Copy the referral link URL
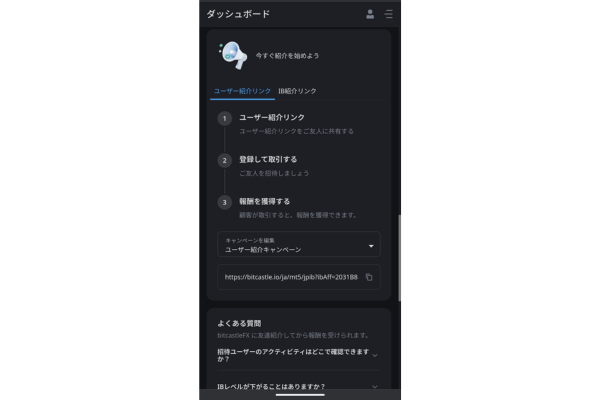The width and height of the screenshot is (600, 400). [369, 277]
